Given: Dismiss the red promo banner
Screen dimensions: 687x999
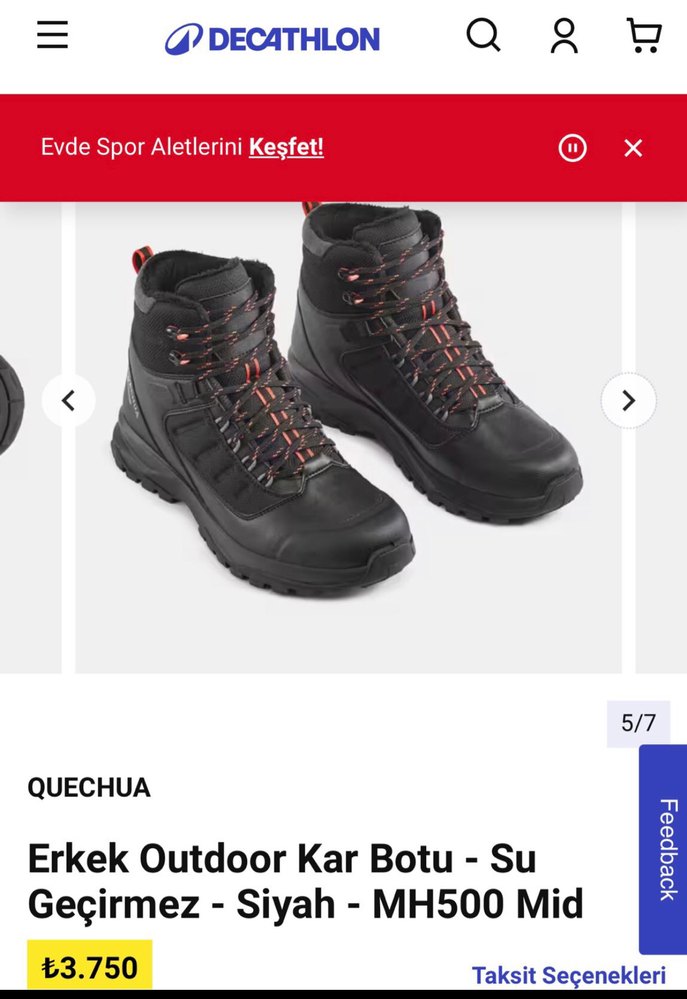Looking at the screenshot, I should [x=633, y=148].
